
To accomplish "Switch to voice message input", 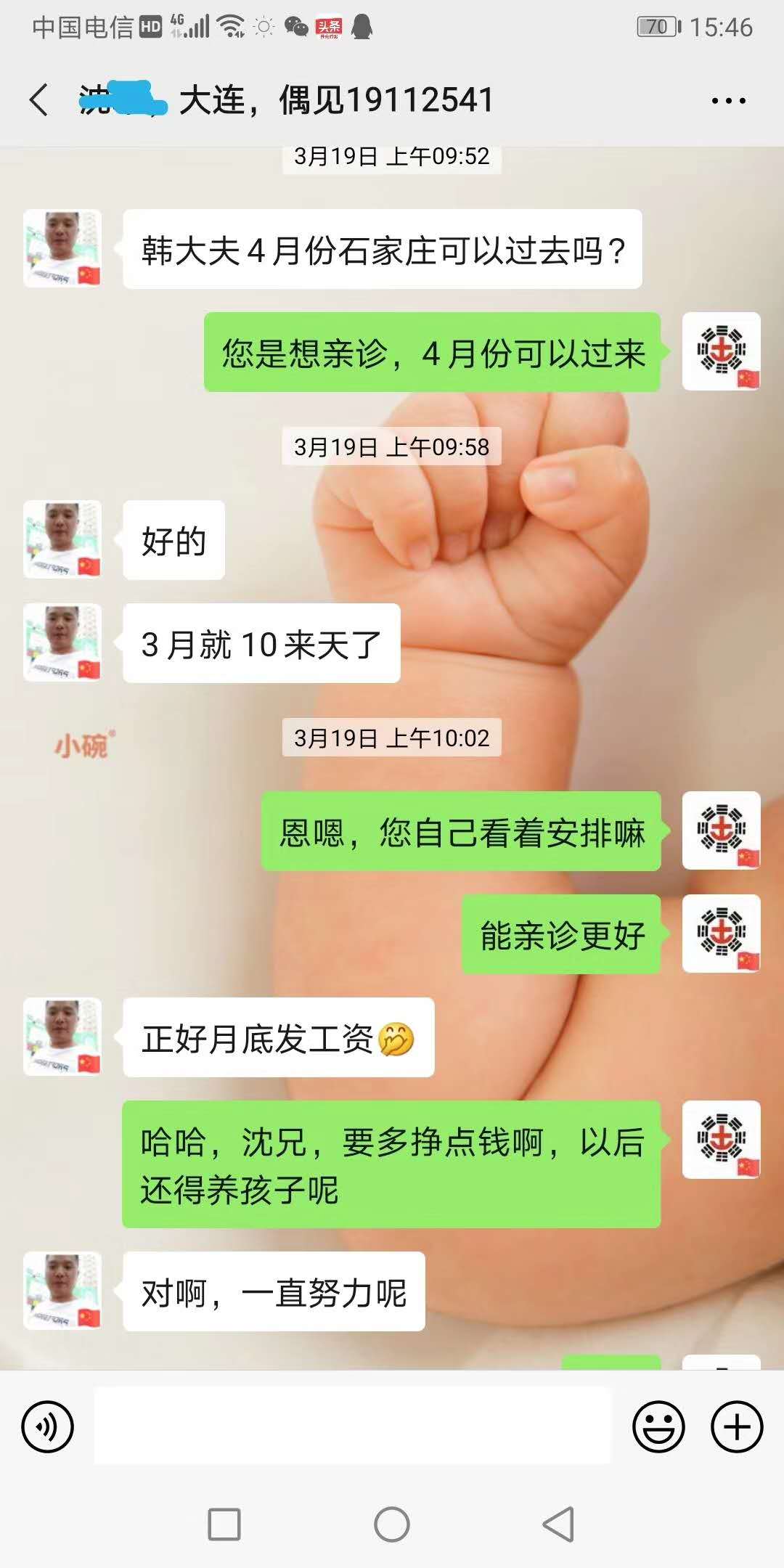I will 48,1426.
